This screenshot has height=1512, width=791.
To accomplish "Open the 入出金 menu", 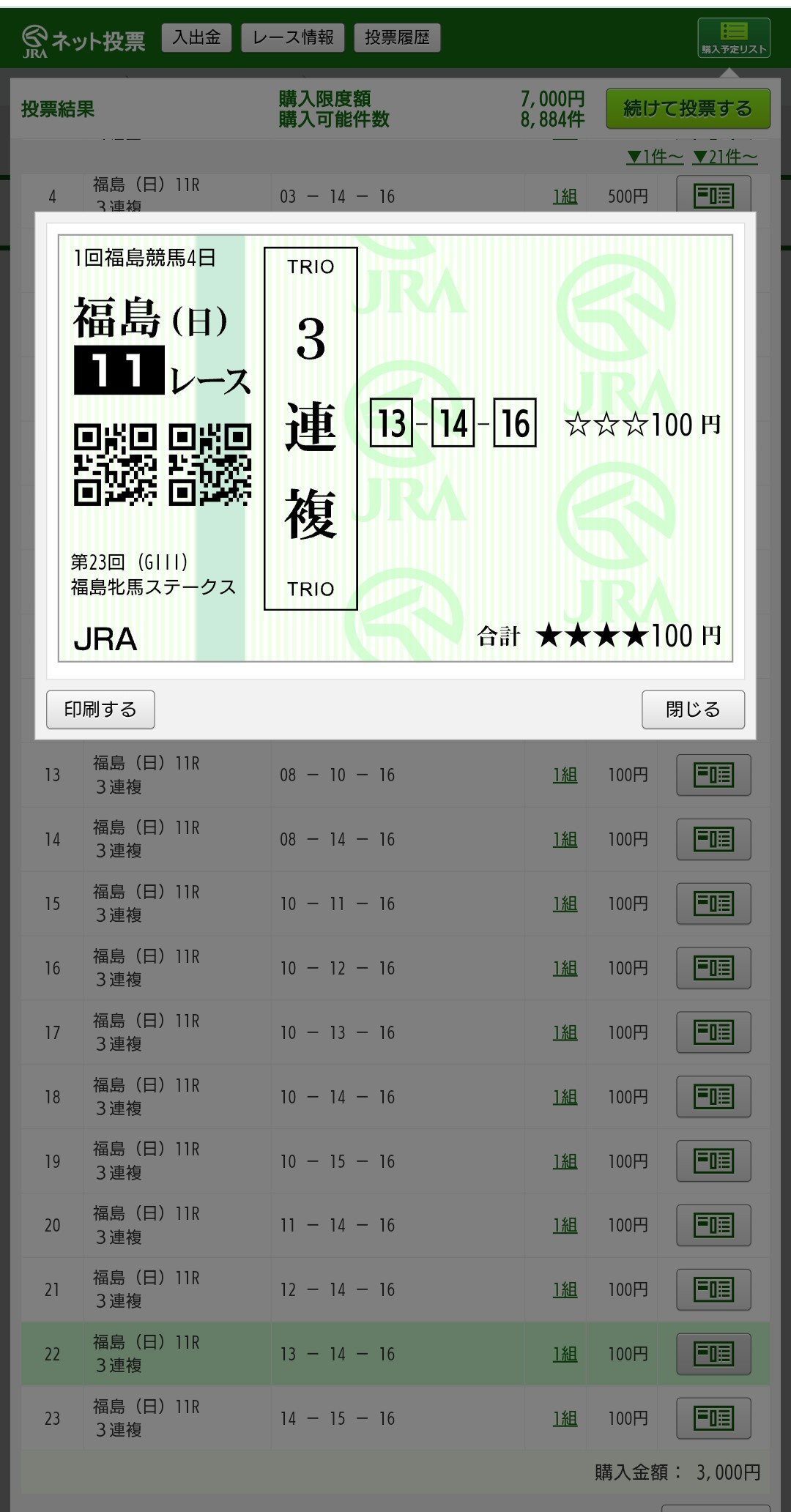I will coord(196,37).
